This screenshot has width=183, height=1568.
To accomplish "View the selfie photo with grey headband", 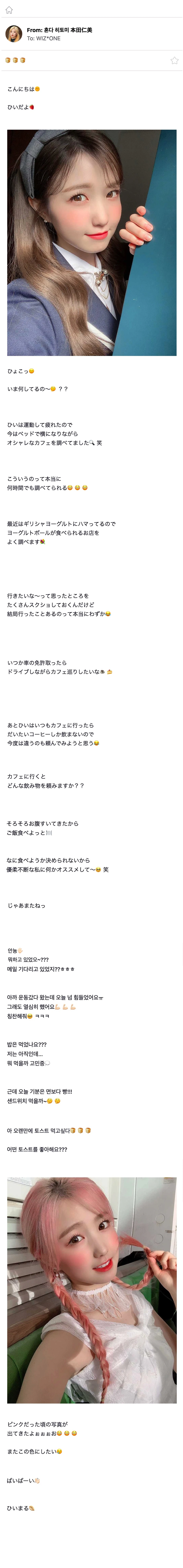I will tap(92, 242).
